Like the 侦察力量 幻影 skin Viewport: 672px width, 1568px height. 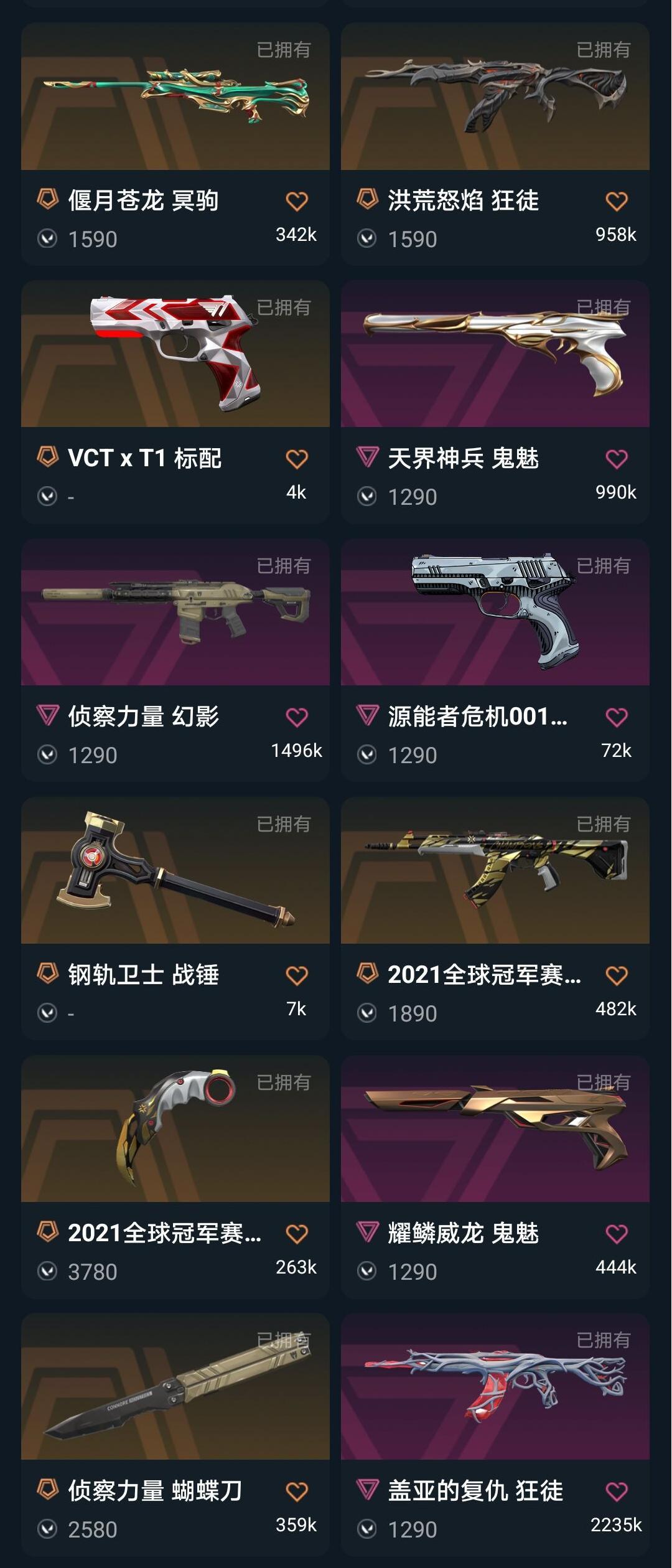(297, 718)
